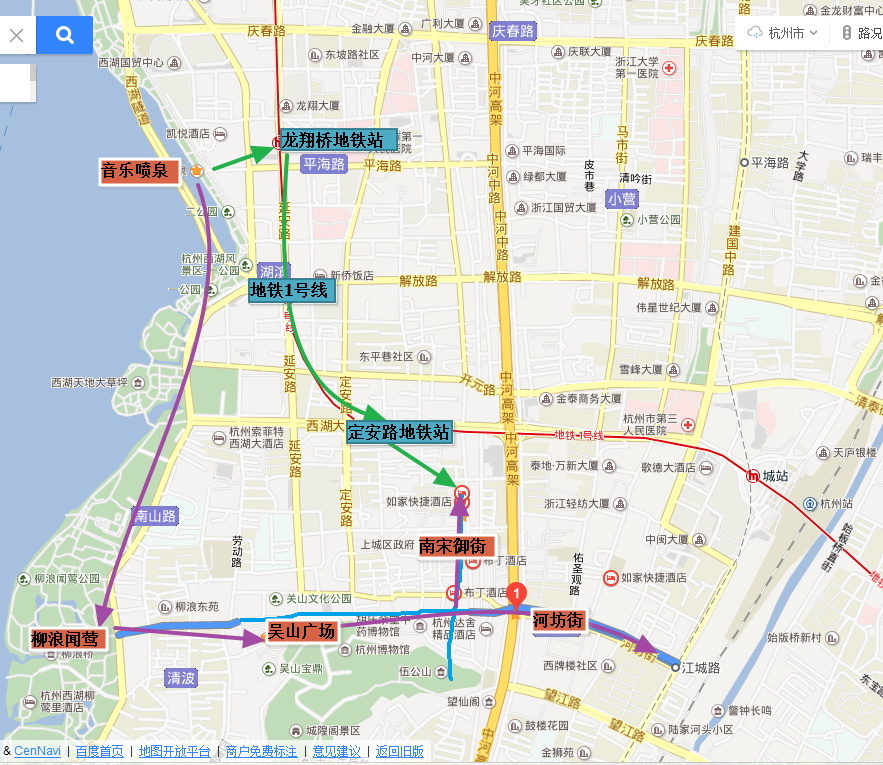The height and width of the screenshot is (765, 883).
Task: Open the 意见建议 feedback link
Action: click(x=336, y=751)
